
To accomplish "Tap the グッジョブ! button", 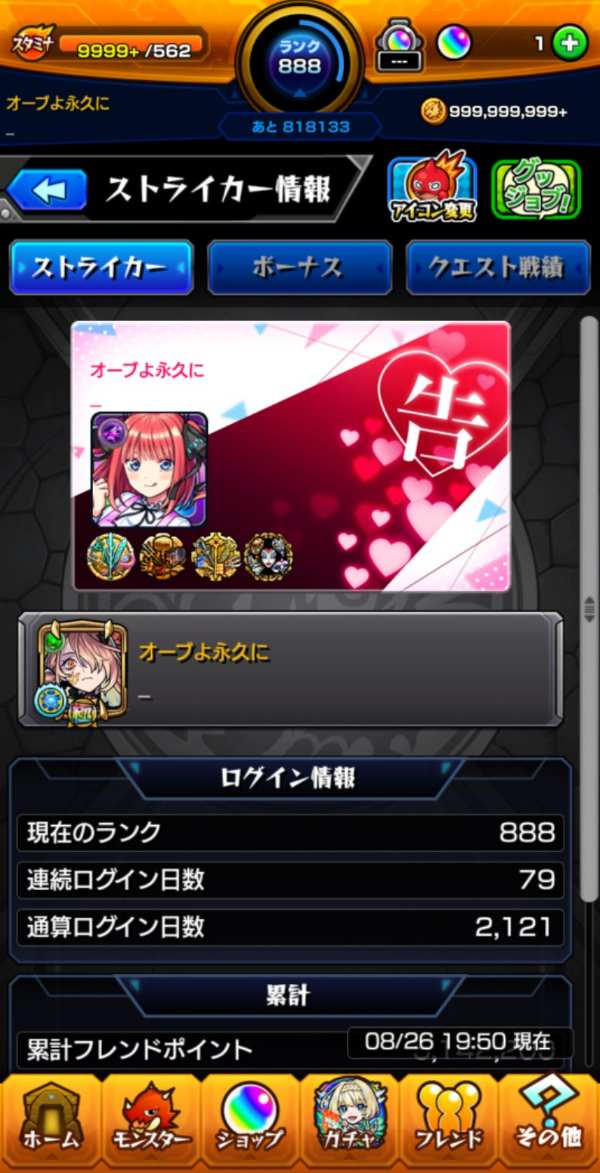I will [x=535, y=189].
